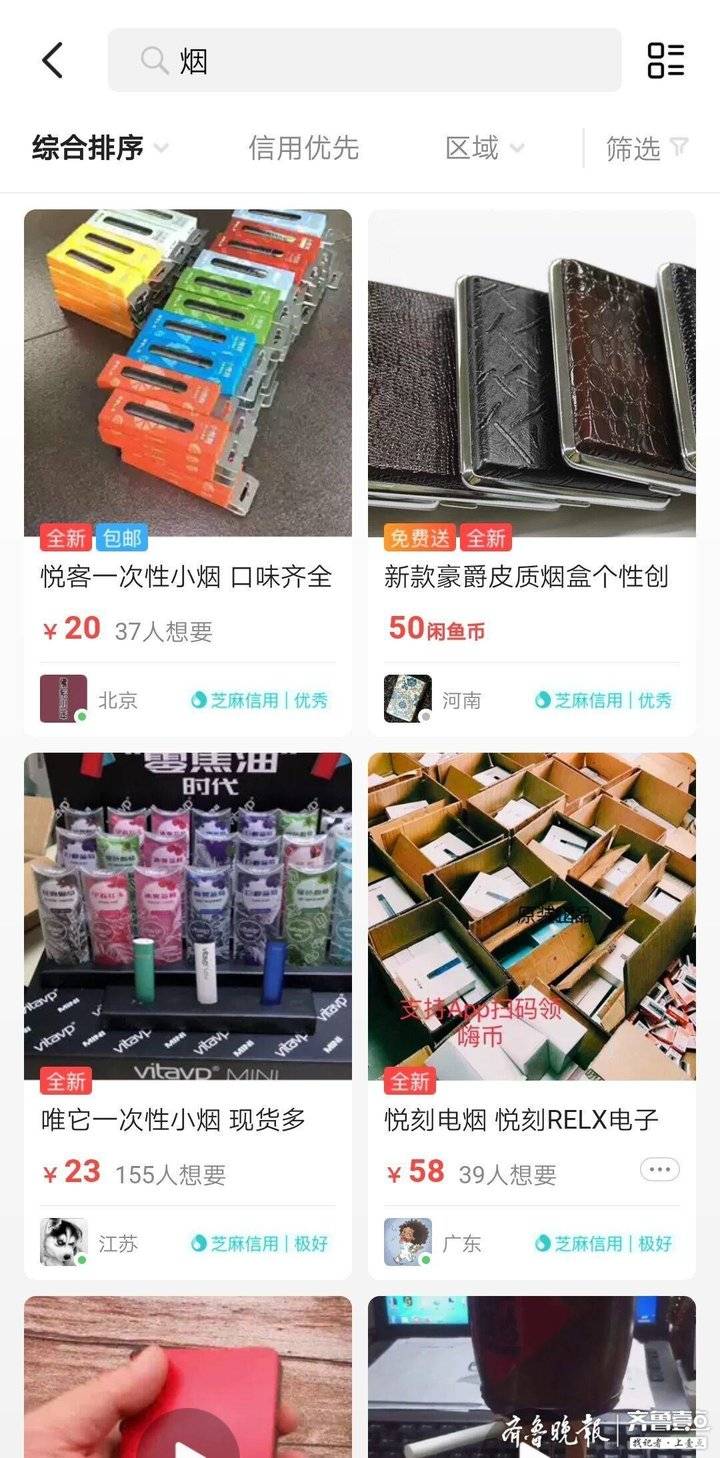720x1458 pixels.
Task: Open the search box containing 烟
Action: click(364, 60)
